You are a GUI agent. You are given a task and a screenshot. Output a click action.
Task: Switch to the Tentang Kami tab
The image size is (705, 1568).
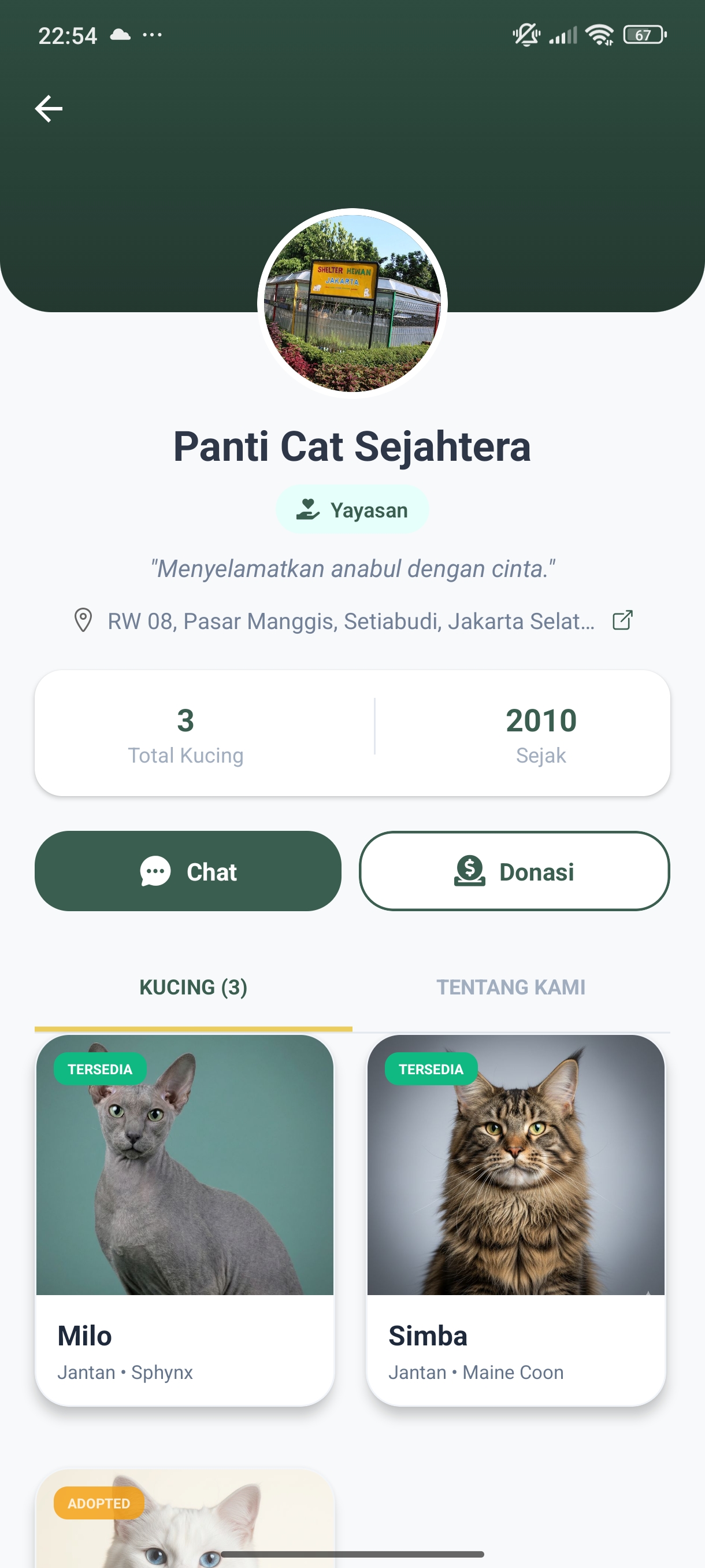pos(510,987)
